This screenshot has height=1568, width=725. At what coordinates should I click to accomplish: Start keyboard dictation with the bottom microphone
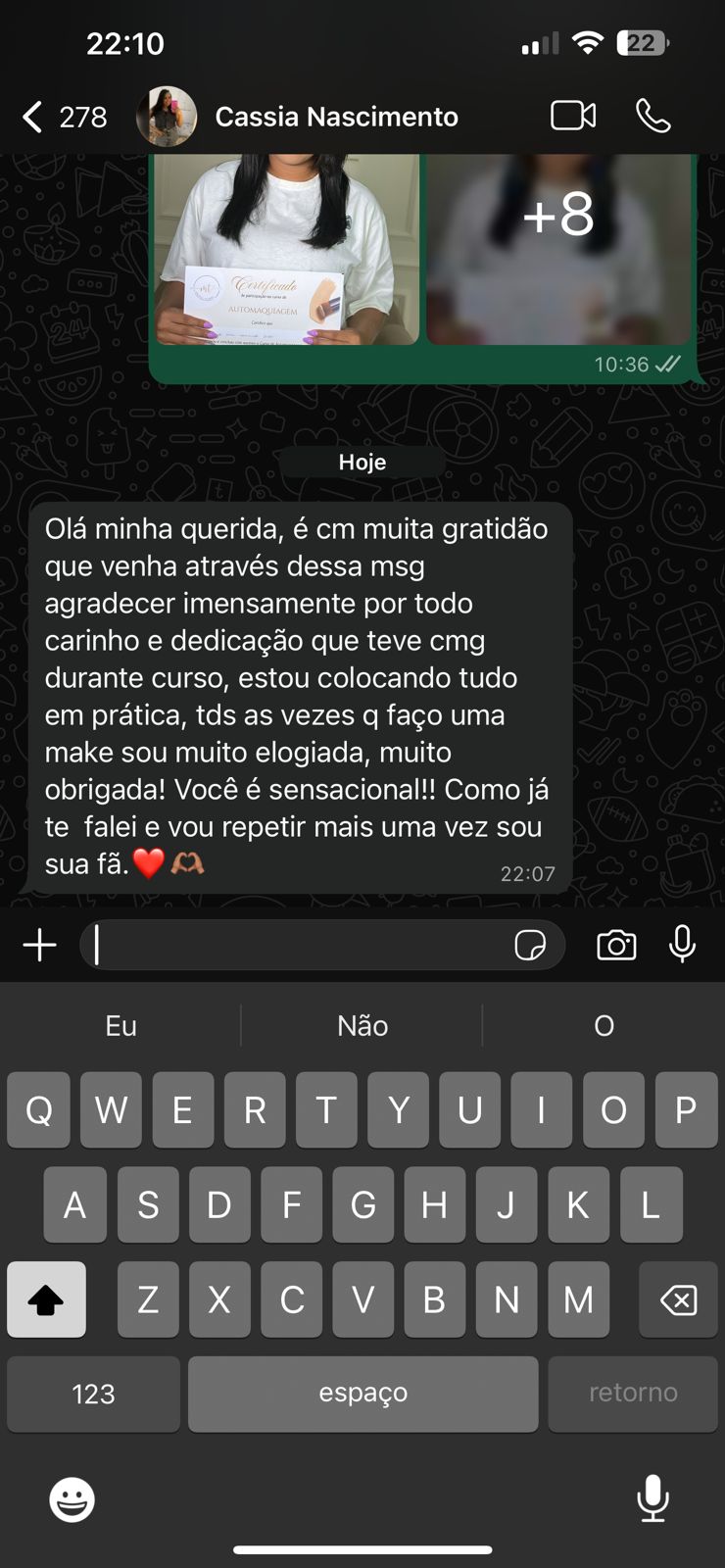(x=652, y=1498)
